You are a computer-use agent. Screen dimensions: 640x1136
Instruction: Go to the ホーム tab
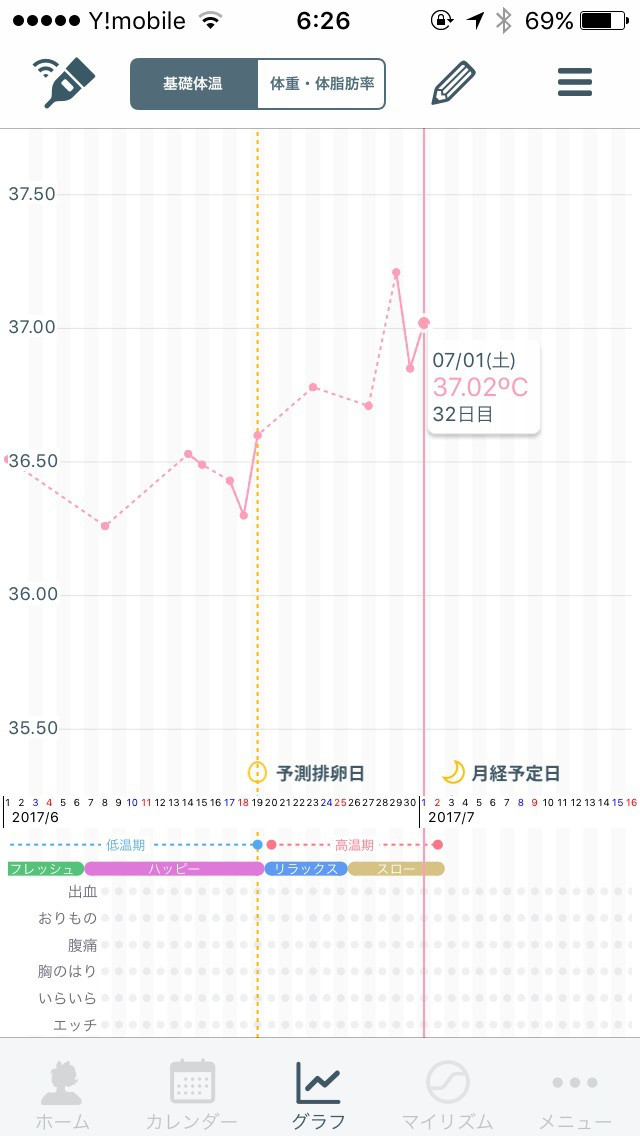[62, 1095]
